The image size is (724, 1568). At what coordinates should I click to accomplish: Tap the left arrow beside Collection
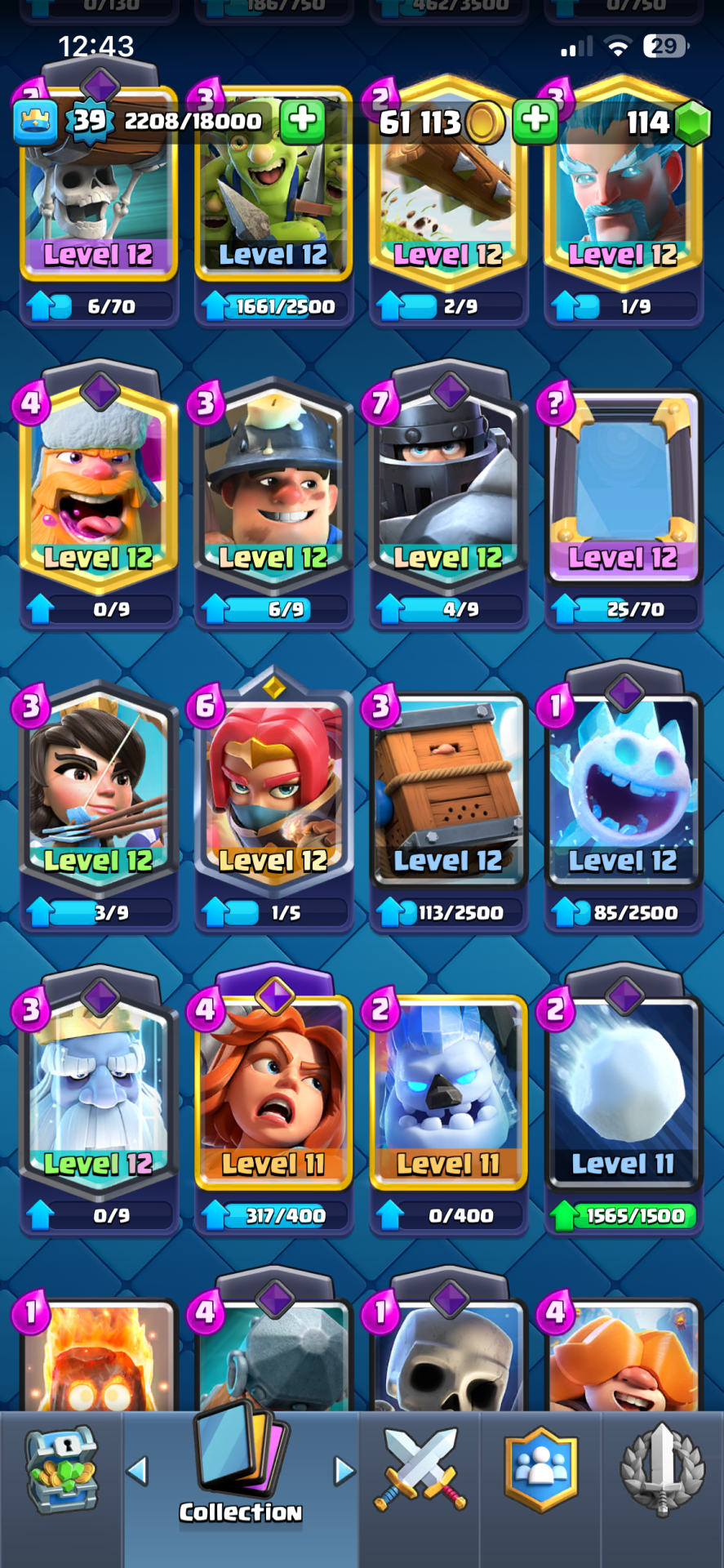[137, 1471]
